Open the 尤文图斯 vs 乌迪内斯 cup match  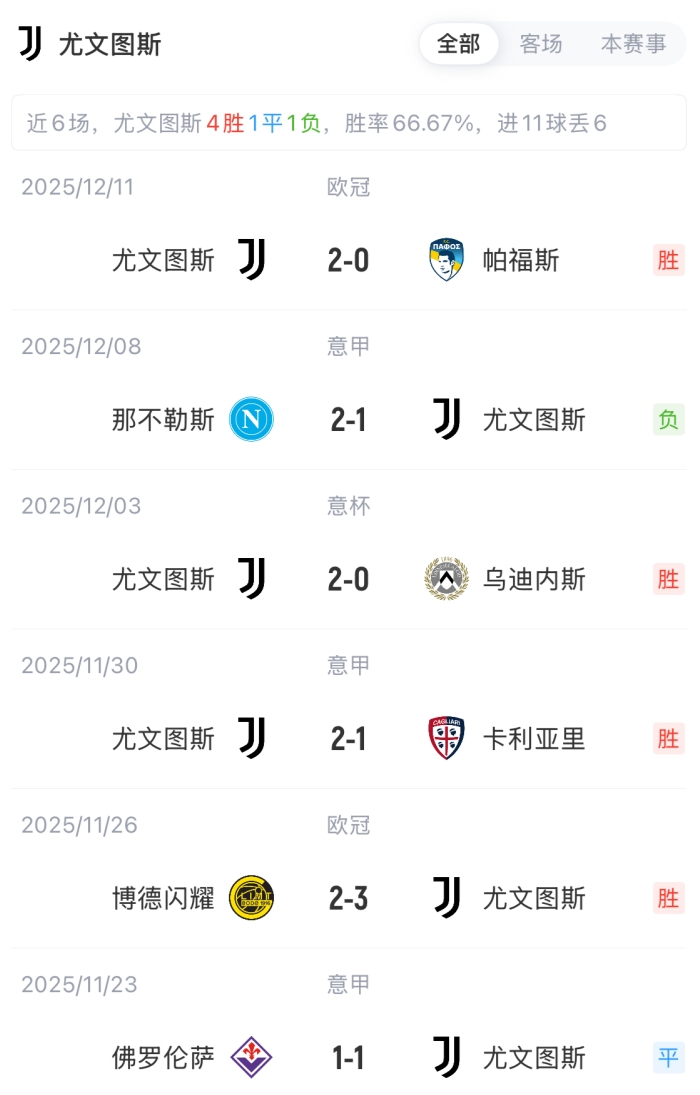click(348, 579)
